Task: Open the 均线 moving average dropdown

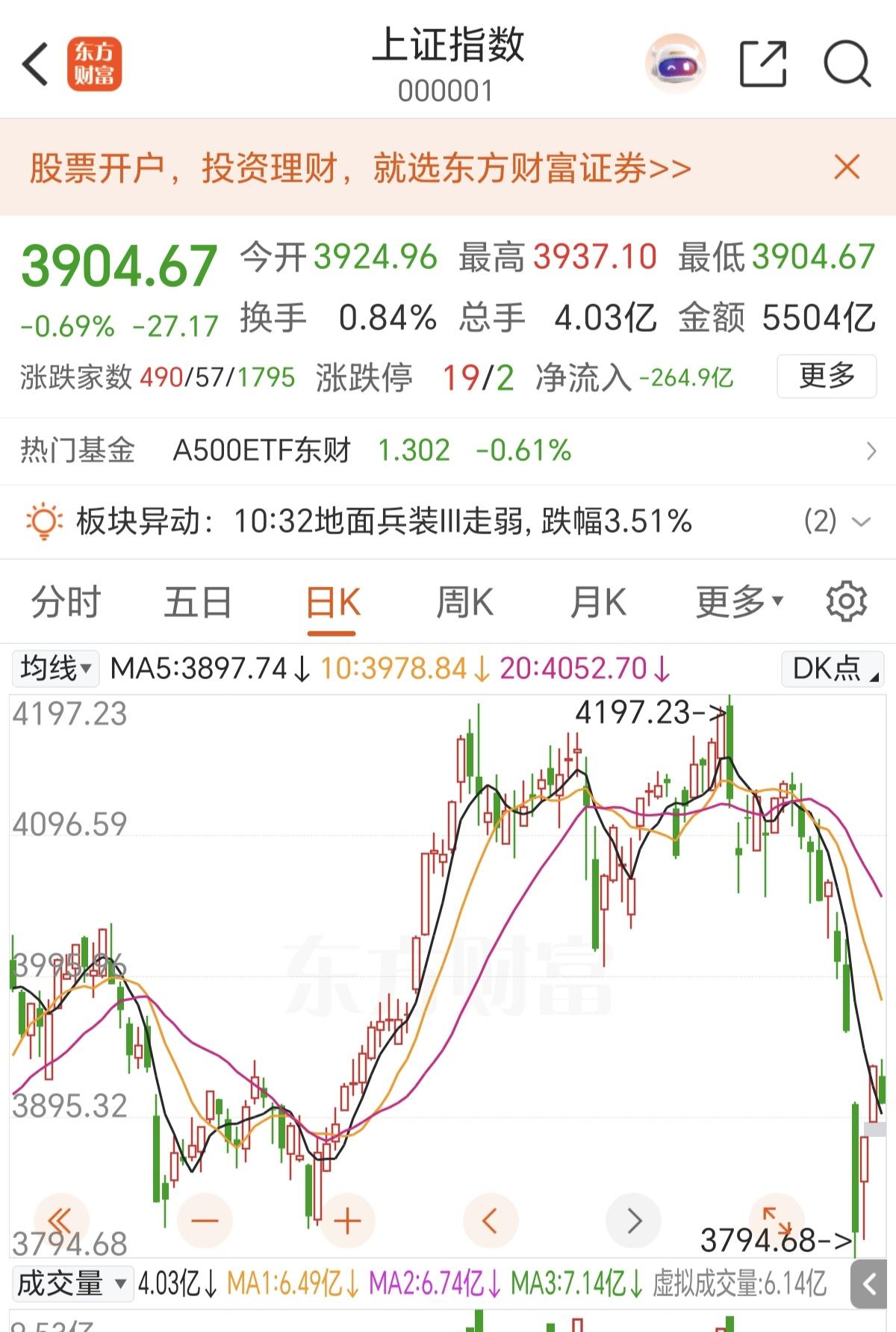Action: point(55,669)
